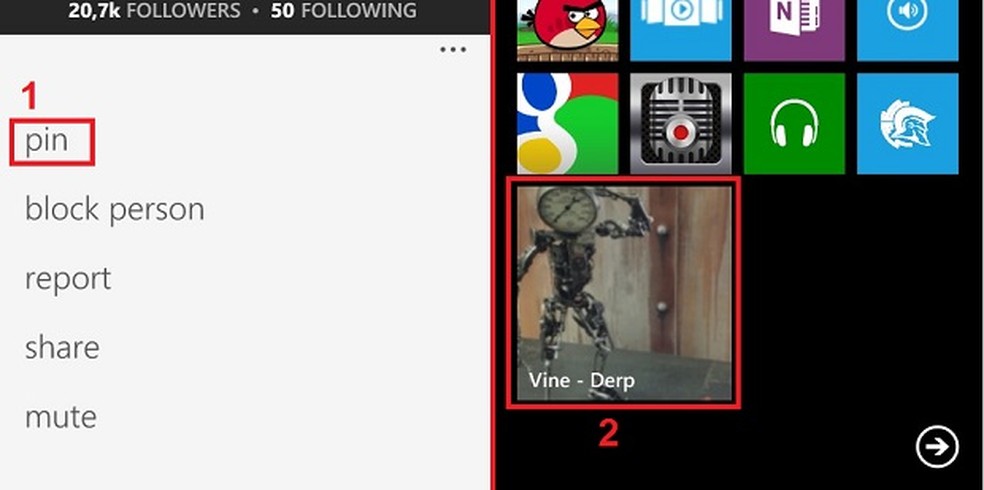Mute this user
This screenshot has width=984, height=490.
(60, 416)
